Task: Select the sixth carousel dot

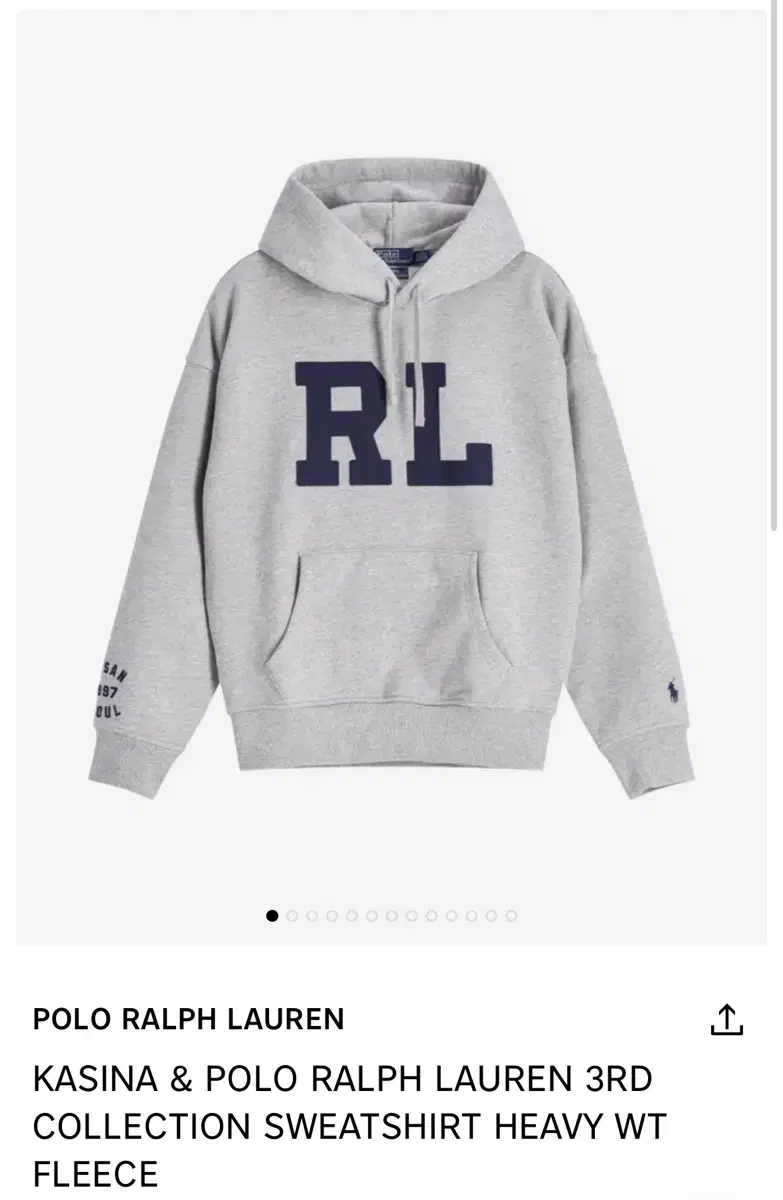Action: click(x=371, y=915)
